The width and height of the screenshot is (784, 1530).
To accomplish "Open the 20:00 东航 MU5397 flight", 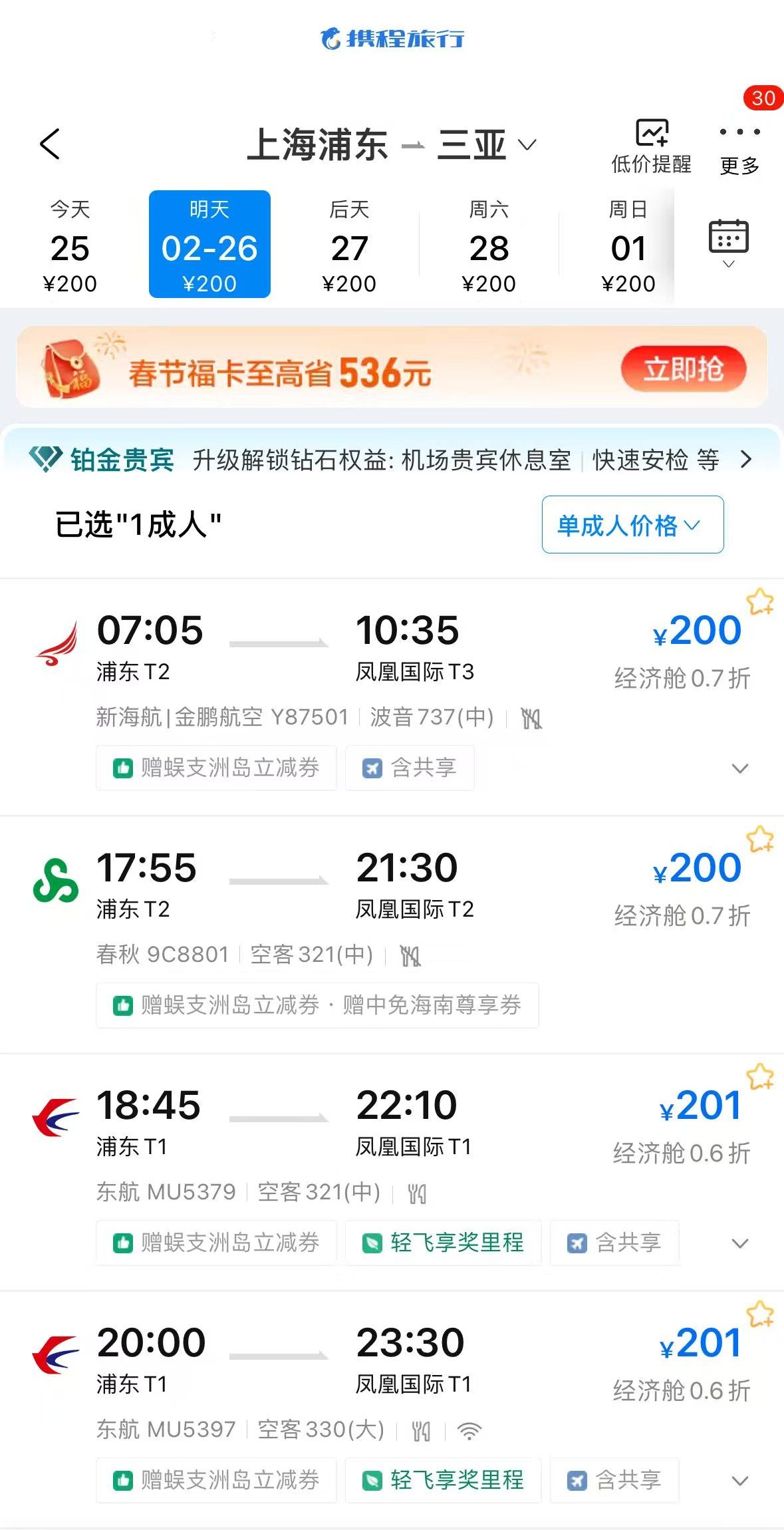I will pos(399,1364).
